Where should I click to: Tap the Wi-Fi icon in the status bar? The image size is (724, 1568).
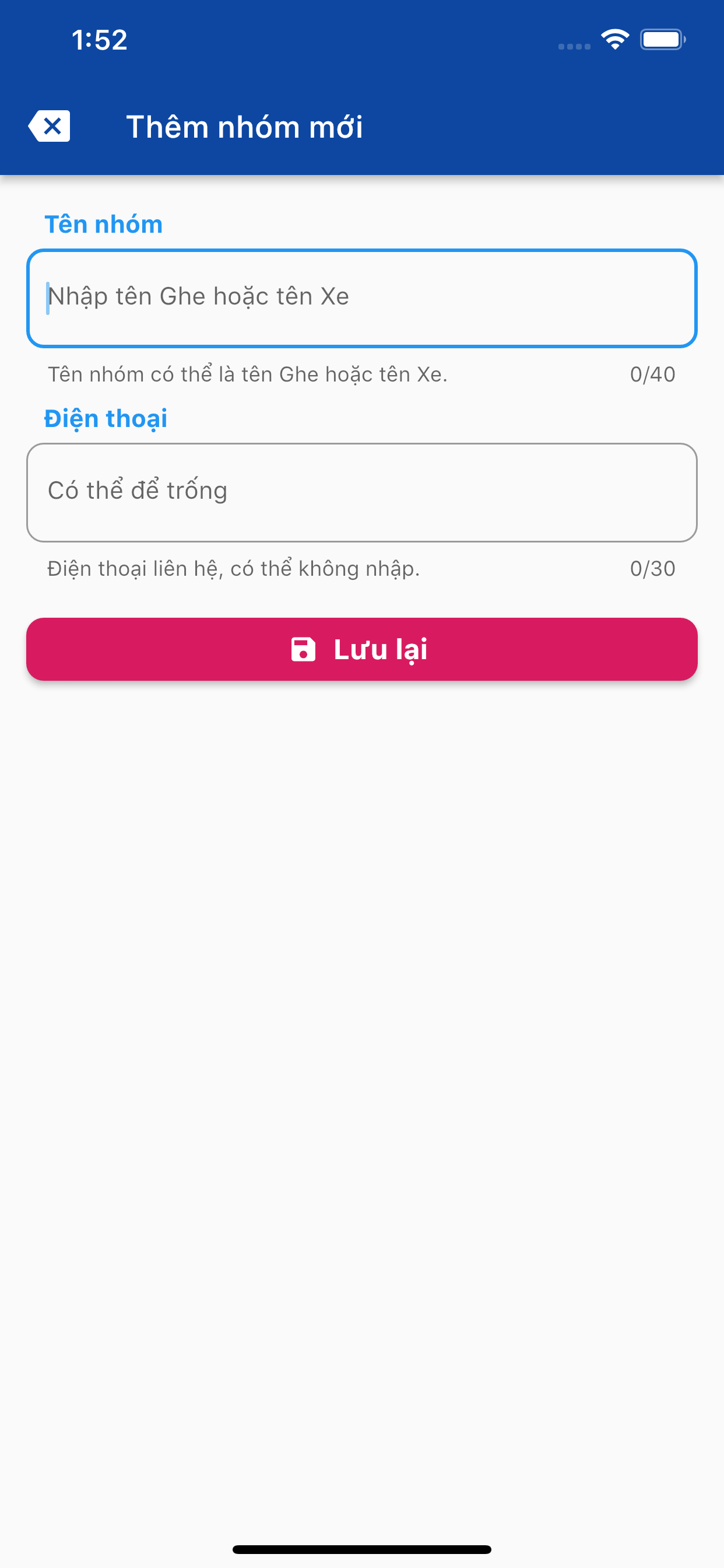click(x=615, y=38)
